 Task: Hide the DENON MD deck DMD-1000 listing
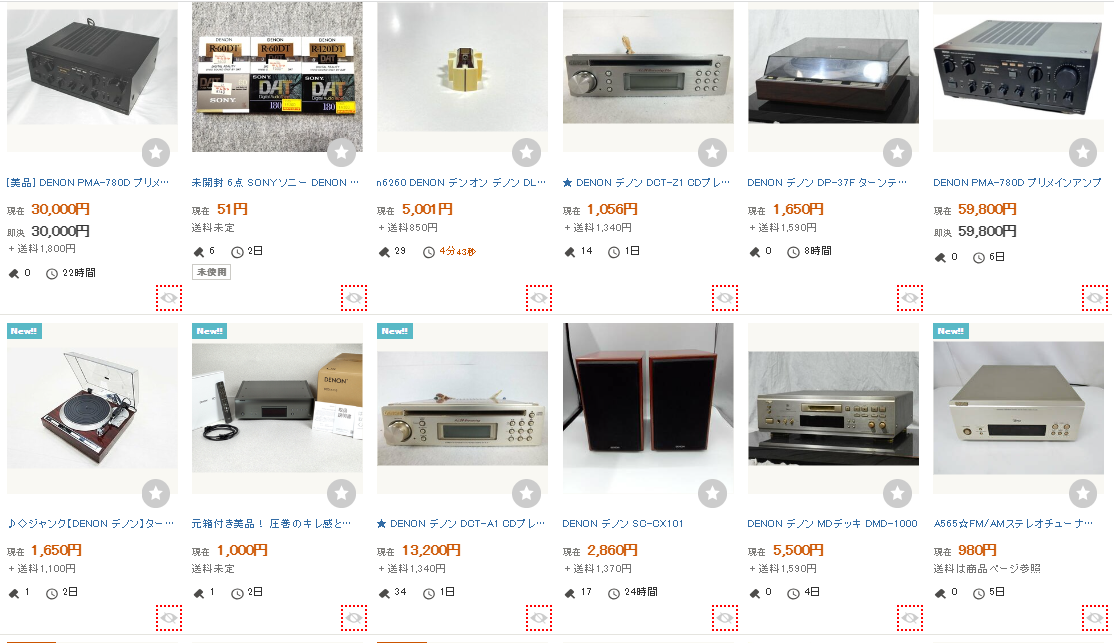(910, 619)
